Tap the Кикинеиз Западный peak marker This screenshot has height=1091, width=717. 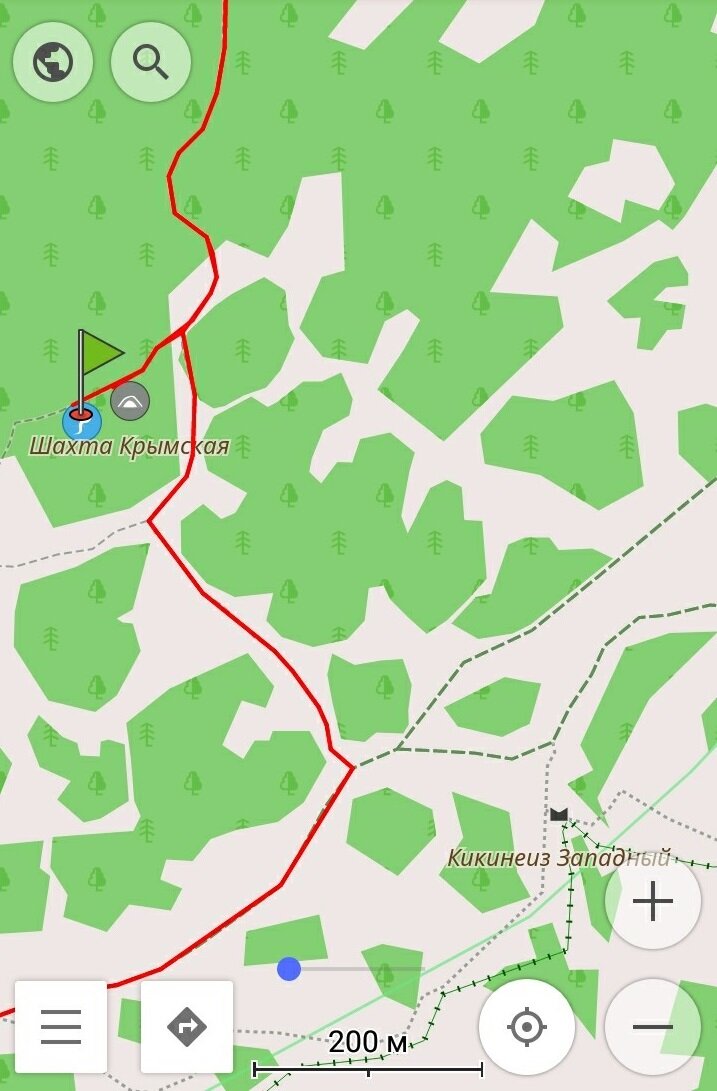(x=559, y=814)
